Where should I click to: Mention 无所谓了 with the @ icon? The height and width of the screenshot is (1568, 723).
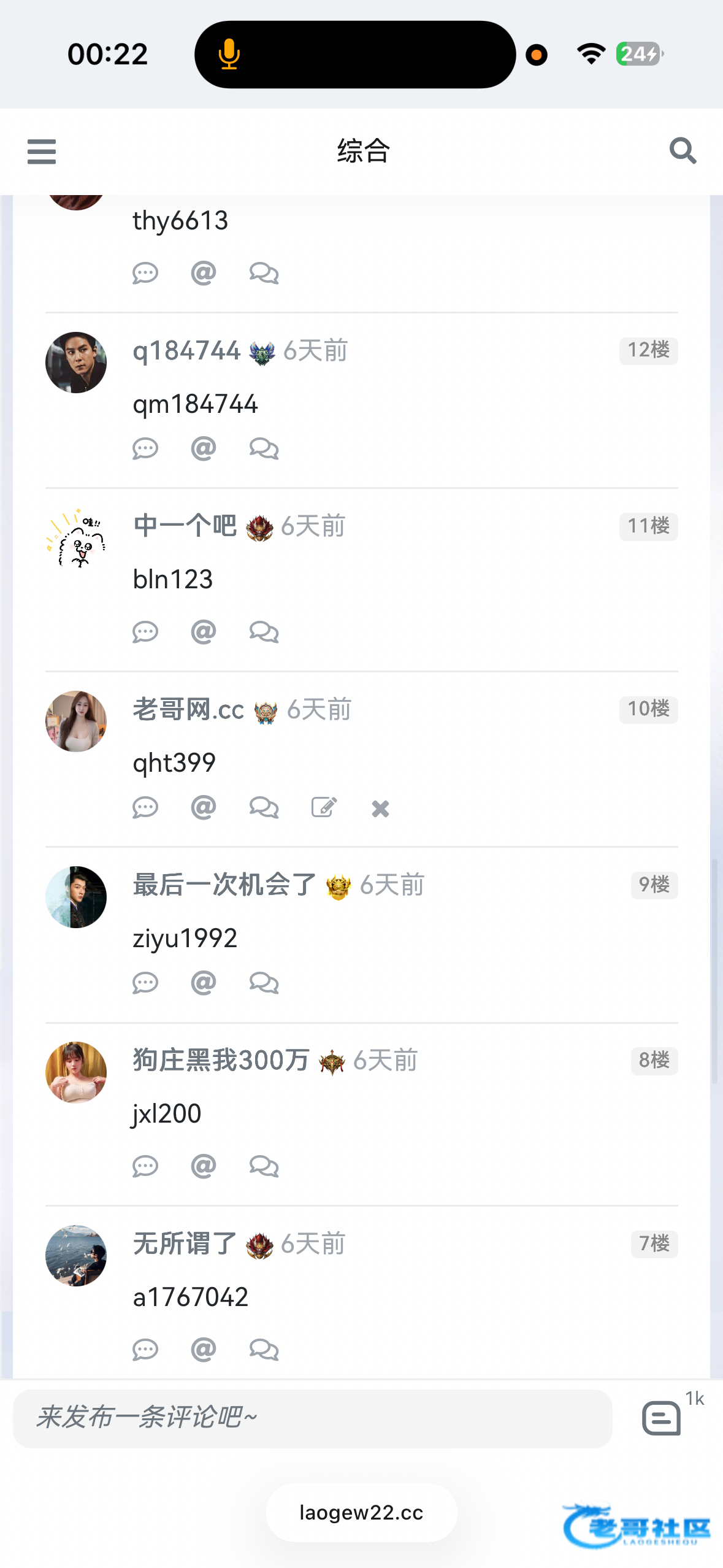point(204,1350)
